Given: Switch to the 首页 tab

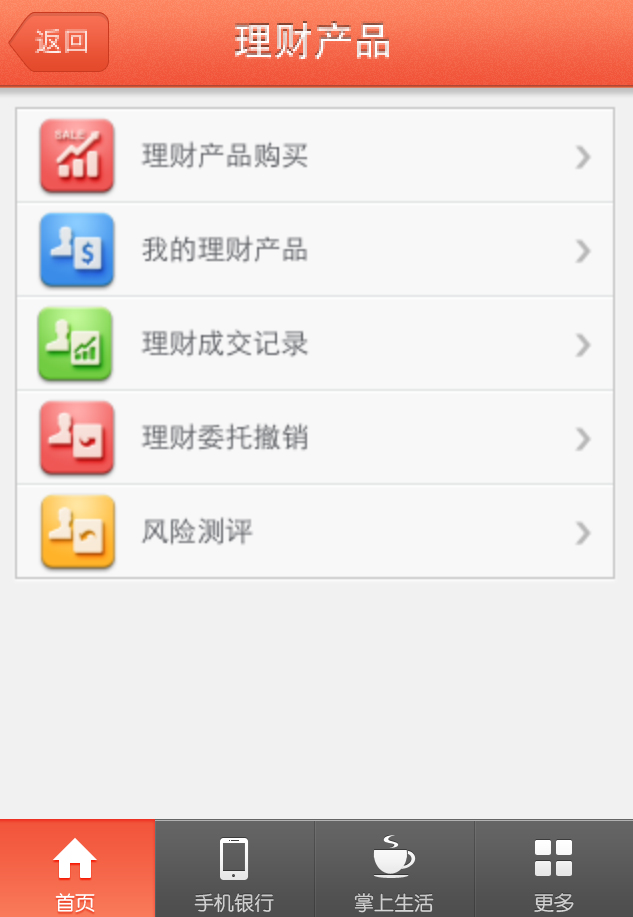Looking at the screenshot, I should (77, 870).
